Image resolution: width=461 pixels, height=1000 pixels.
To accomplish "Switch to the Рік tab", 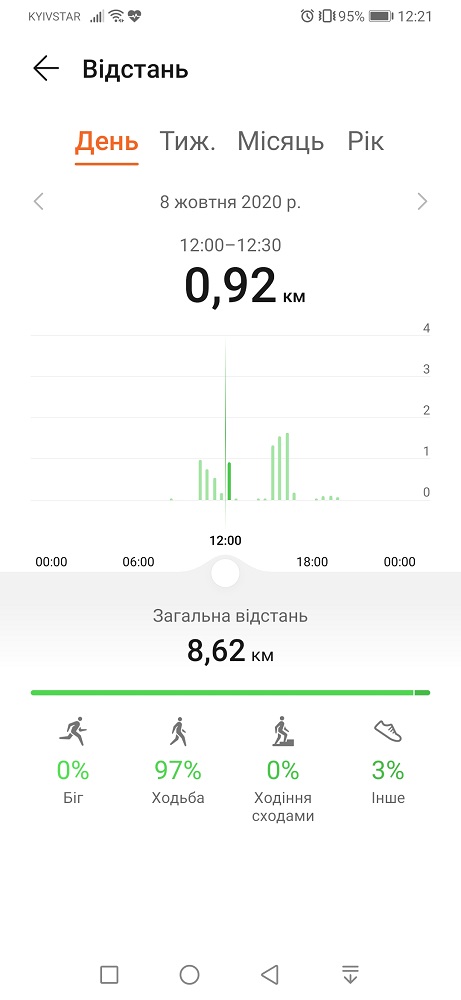I will [365, 142].
